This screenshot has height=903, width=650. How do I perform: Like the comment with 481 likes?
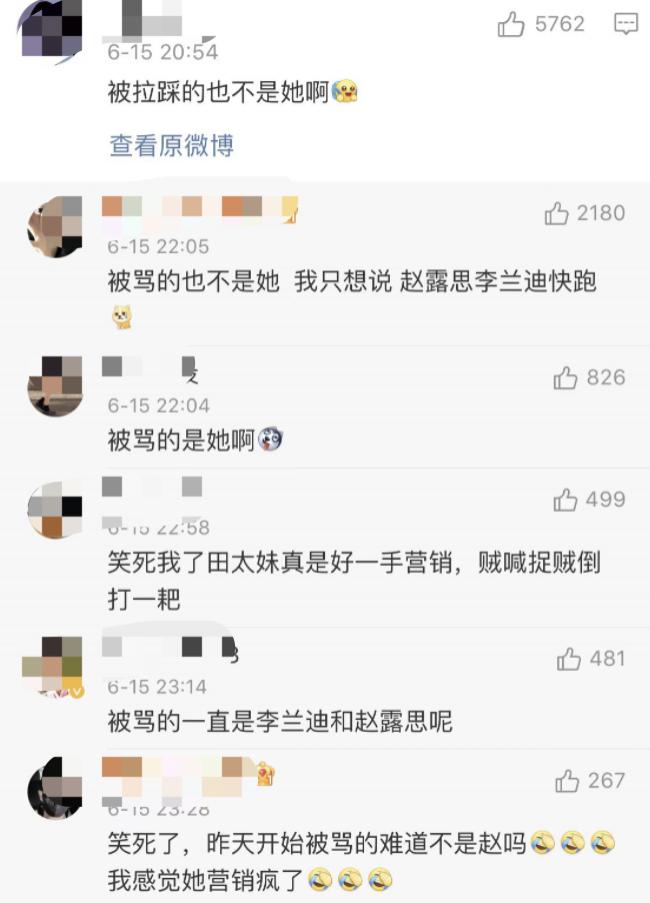(x=569, y=659)
